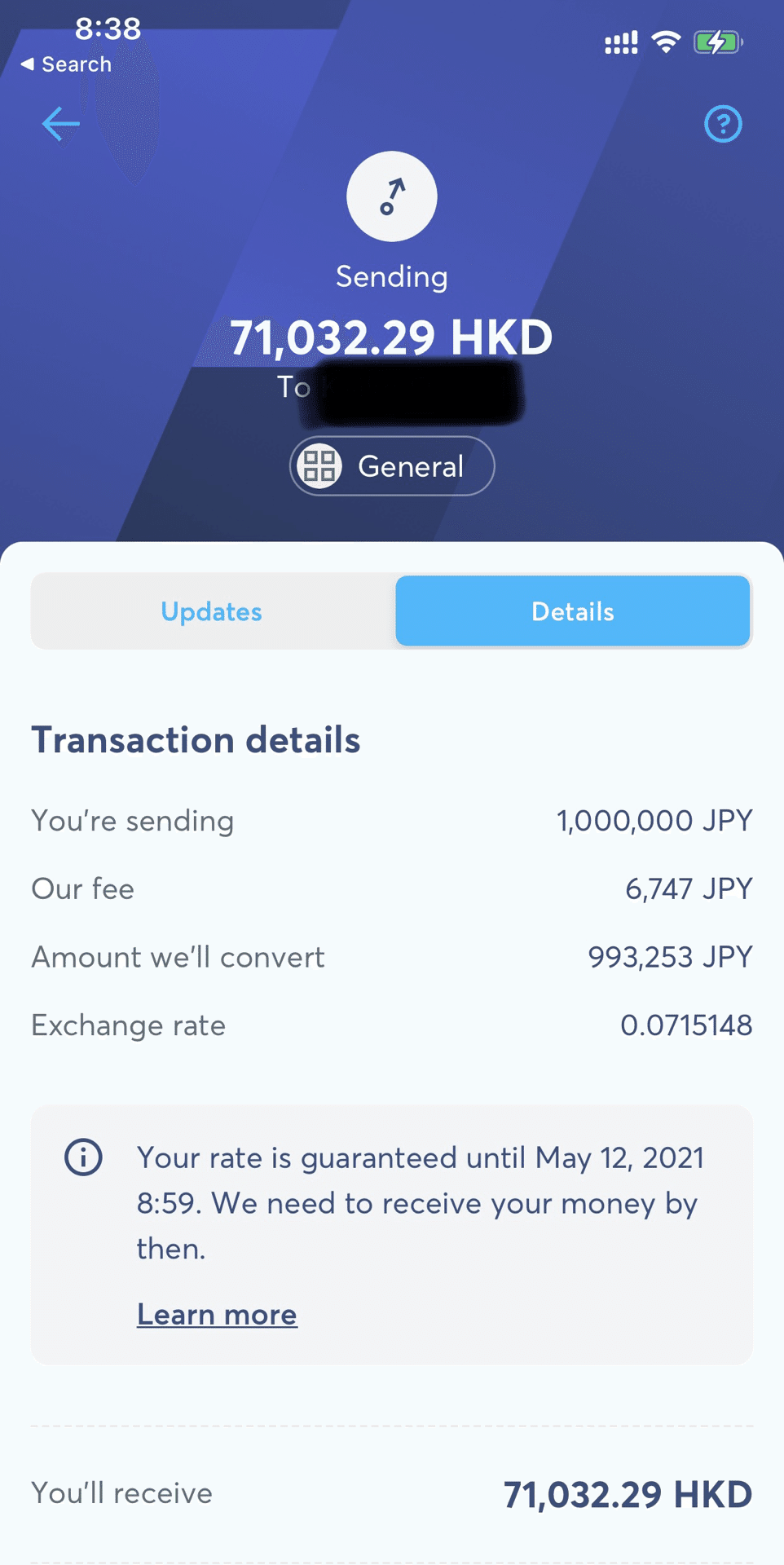This screenshot has width=784, height=1565.
Task: Open the Learn more link
Action: [x=217, y=1313]
